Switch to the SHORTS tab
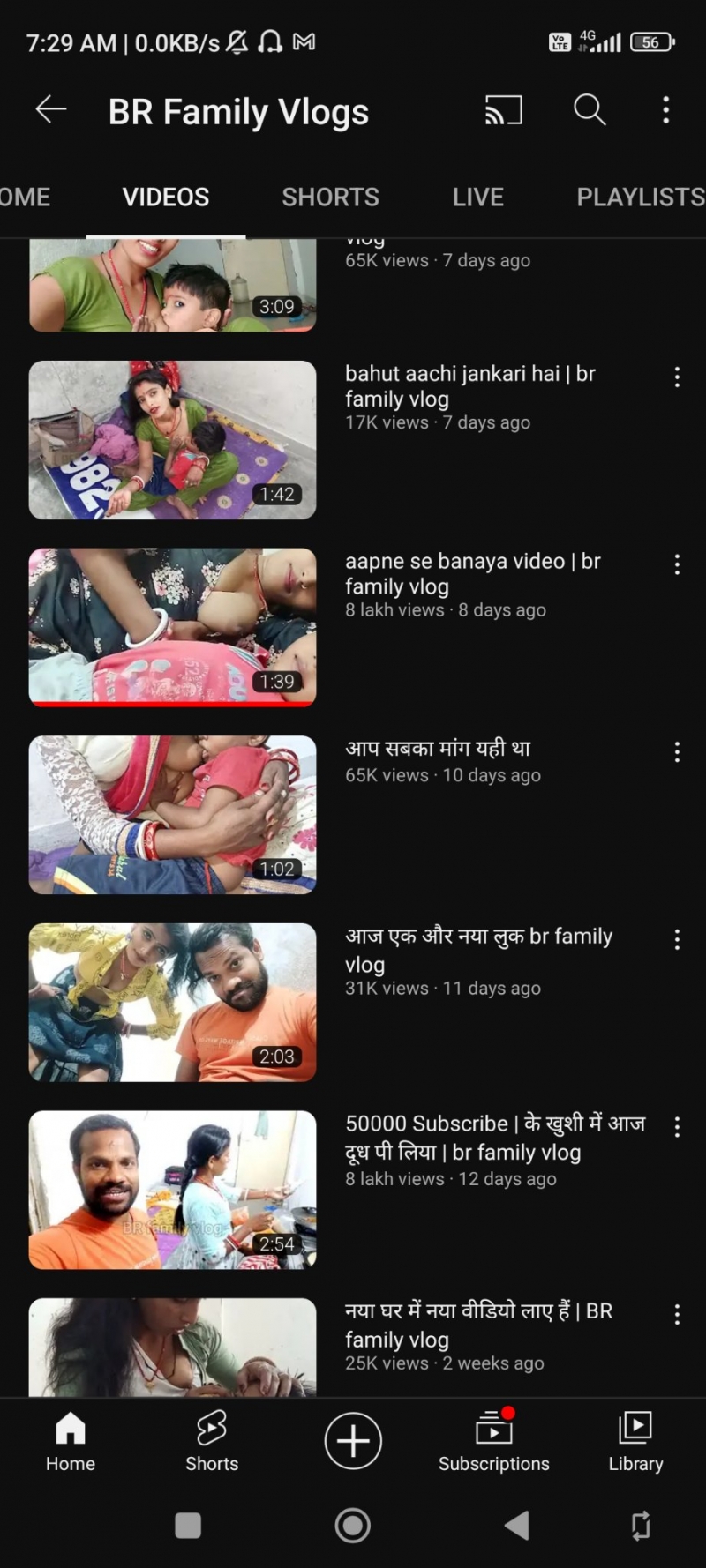706x1568 pixels. tap(330, 197)
